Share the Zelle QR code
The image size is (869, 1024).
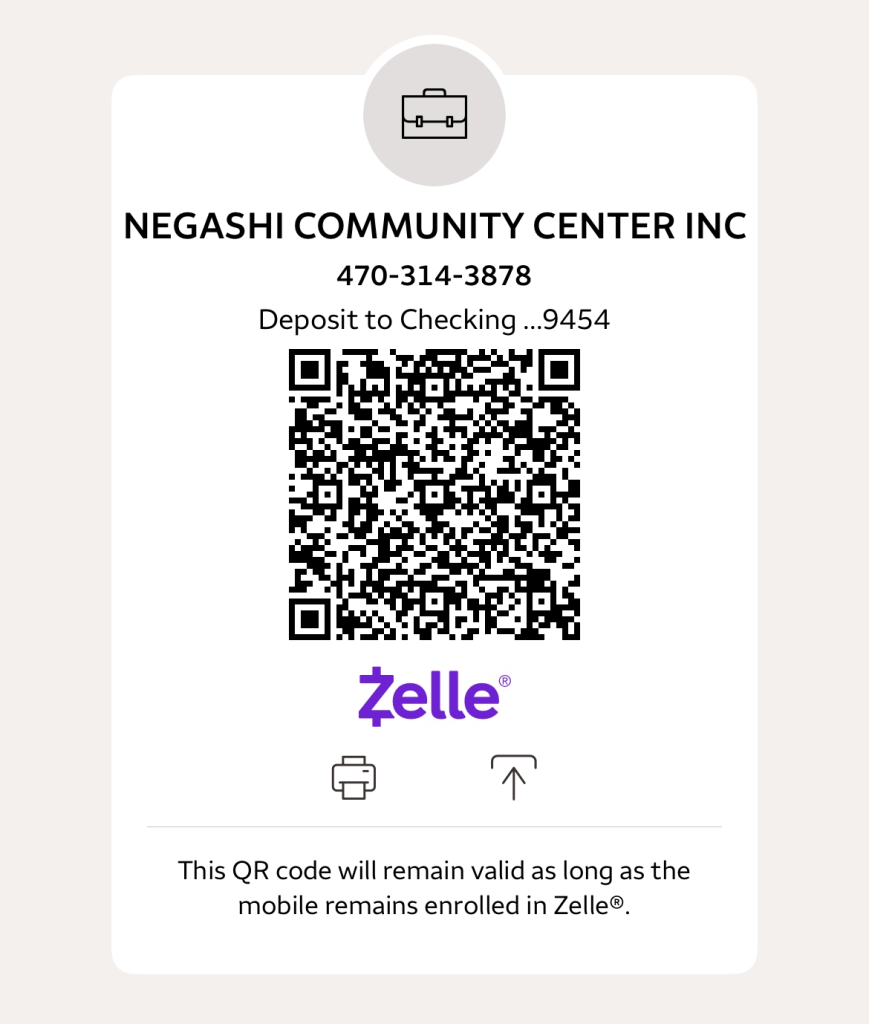tap(513, 777)
